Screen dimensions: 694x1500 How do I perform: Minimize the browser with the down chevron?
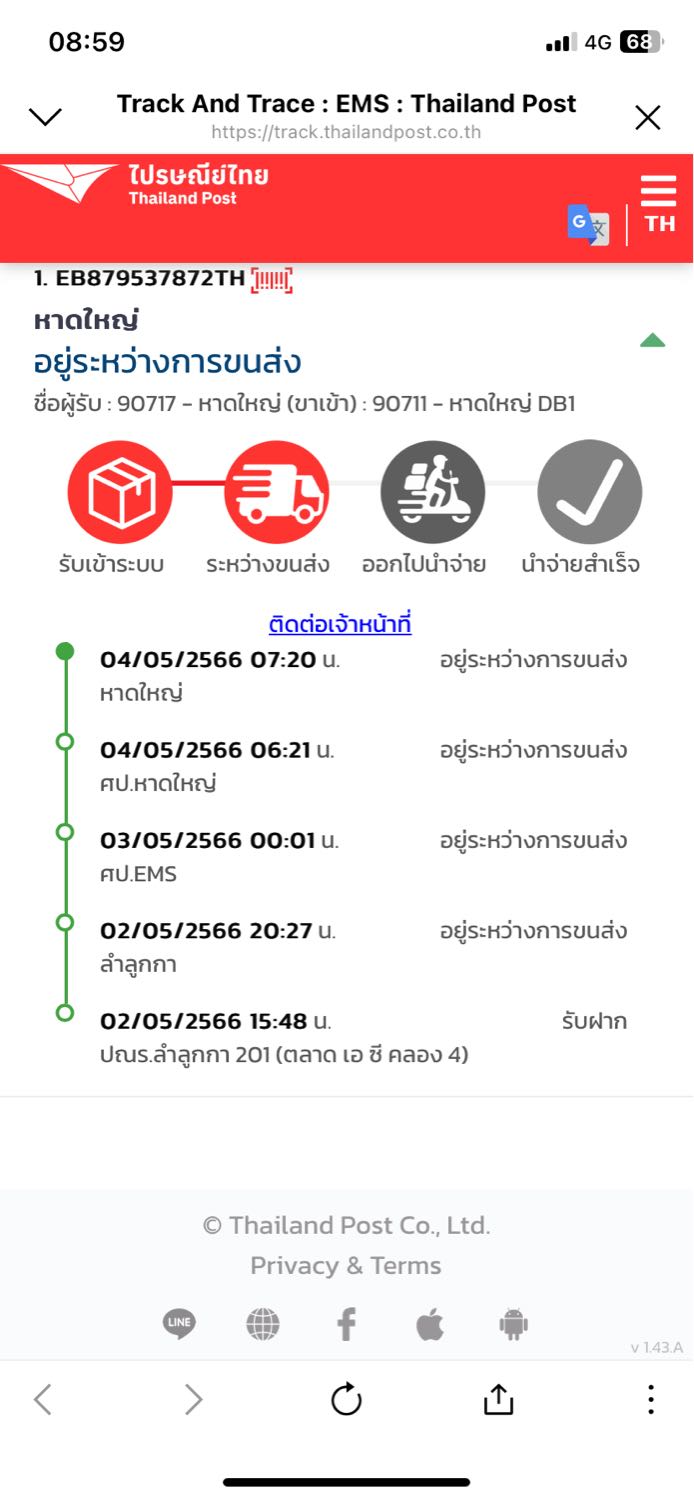coord(46,117)
